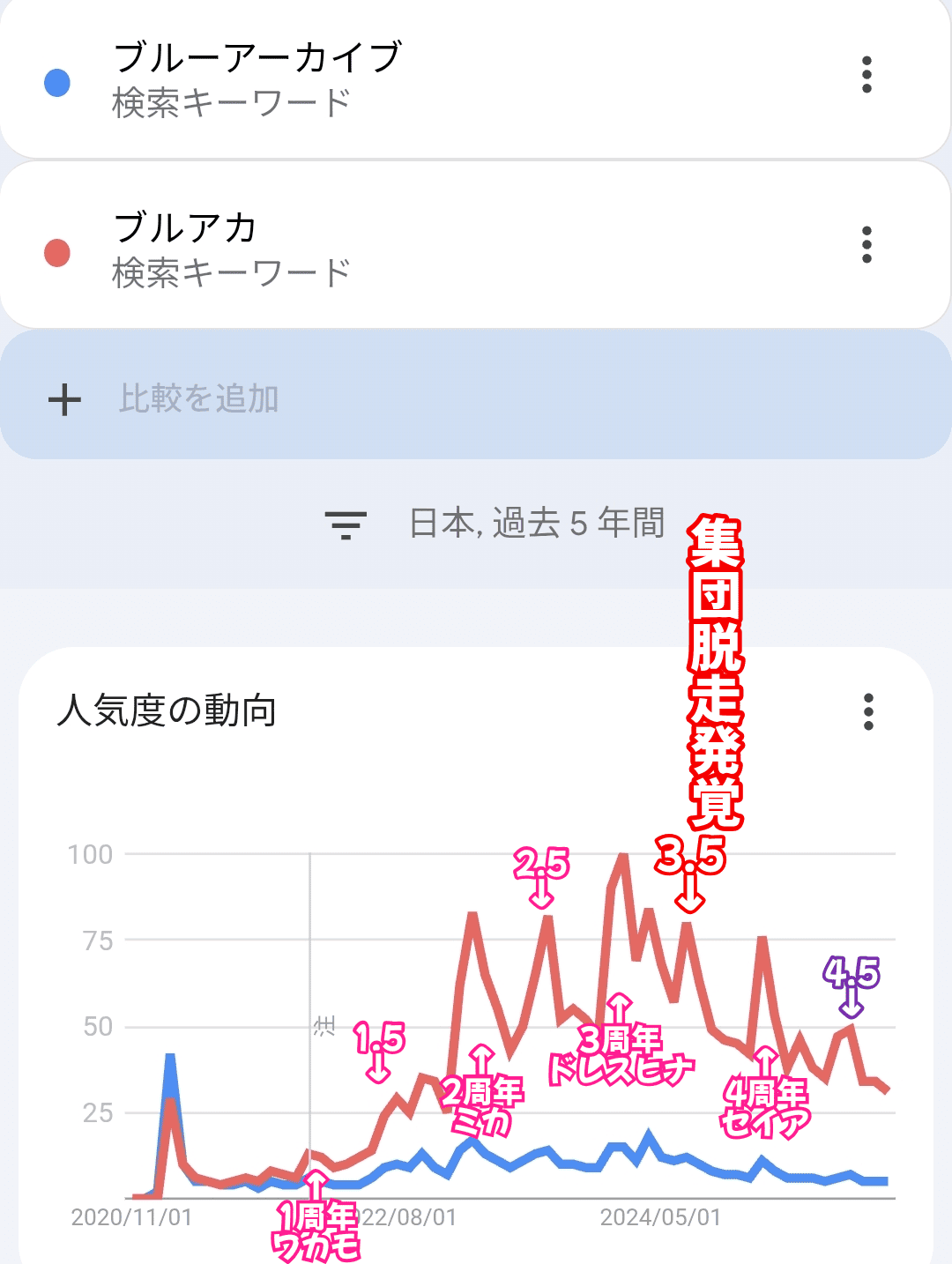This screenshot has height=1264, width=952.
Task: Click the filter icon beside 日本, 過去 5 年間
Action: 346,524
